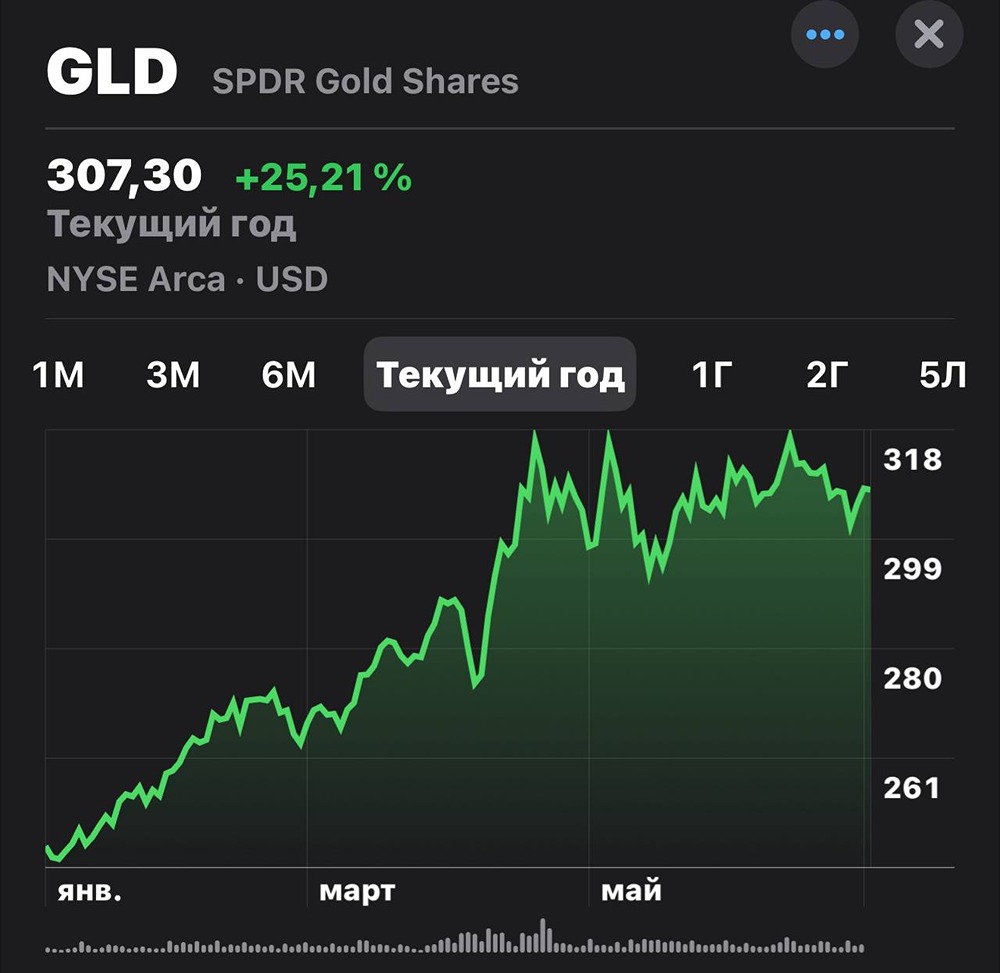Show the 6М chart period
Image resolution: width=1000 pixels, height=973 pixels.
pos(288,375)
